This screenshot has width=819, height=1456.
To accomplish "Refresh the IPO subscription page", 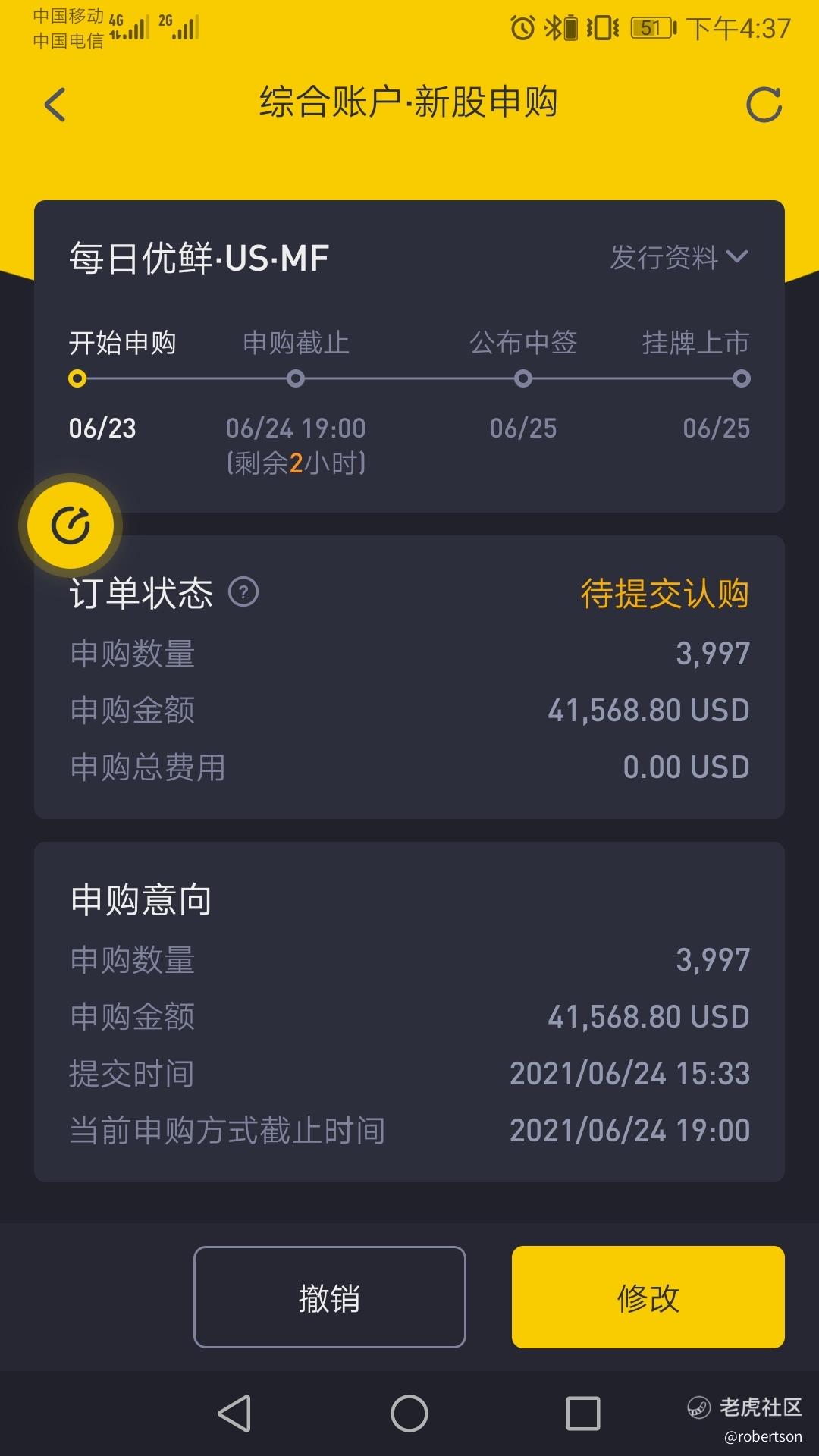I will pos(764,105).
